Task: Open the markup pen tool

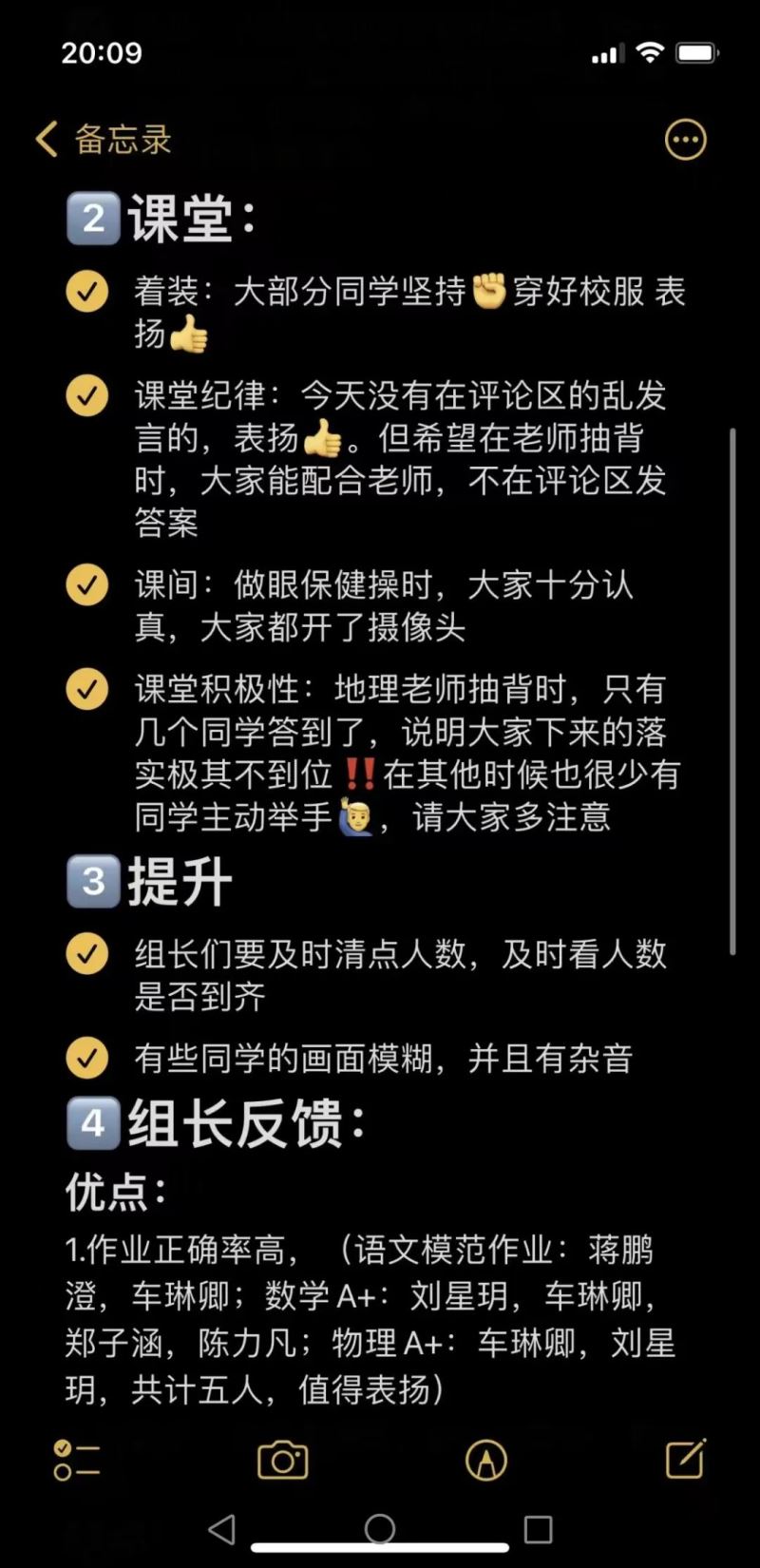Action: point(485,1461)
